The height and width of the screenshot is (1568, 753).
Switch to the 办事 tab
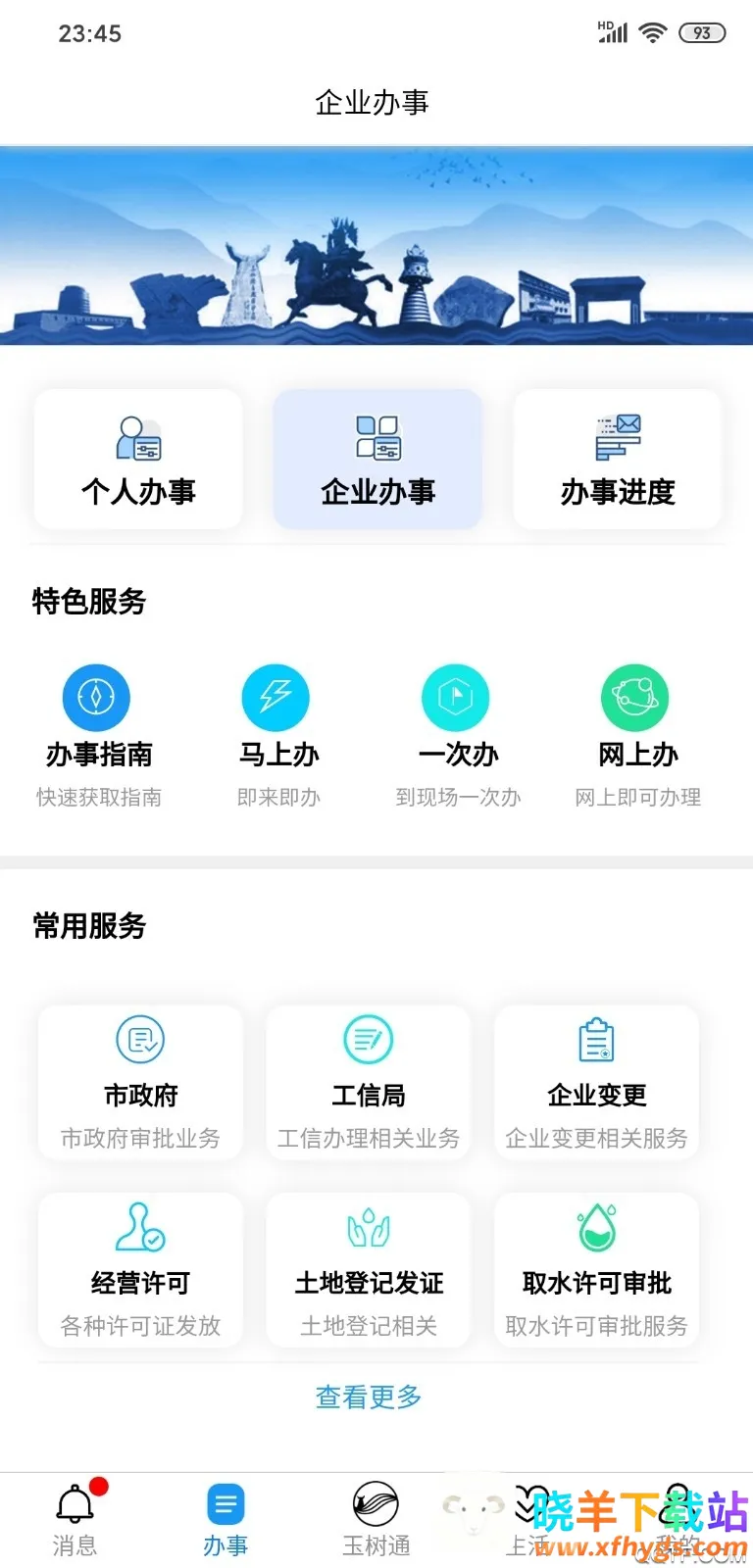(226, 1519)
